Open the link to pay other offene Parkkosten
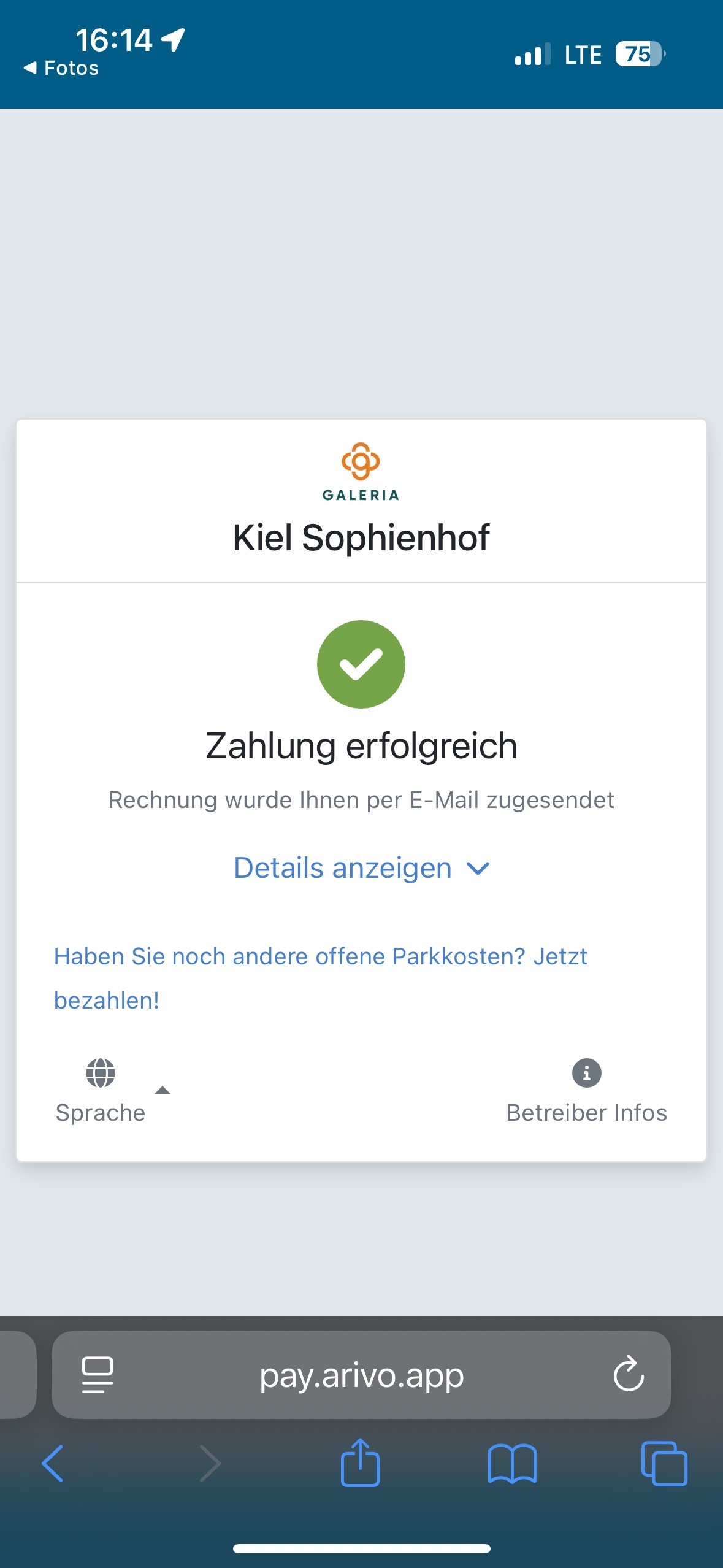 pyautogui.click(x=321, y=978)
